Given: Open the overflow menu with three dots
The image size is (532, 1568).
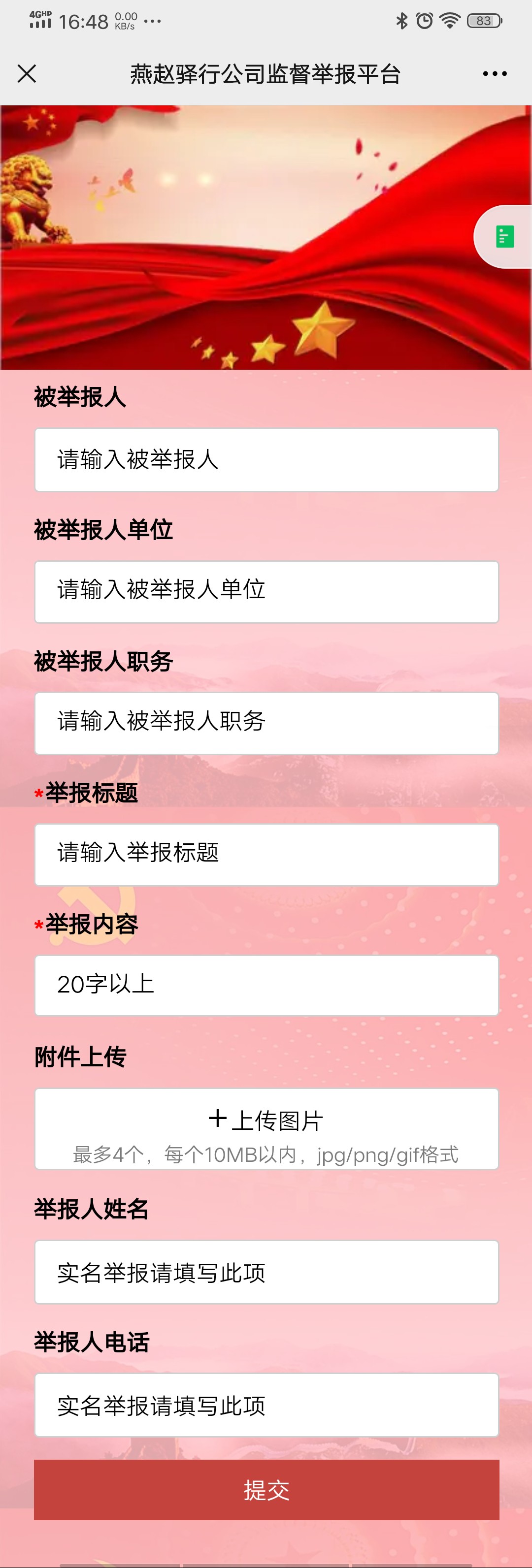Looking at the screenshot, I should 494,74.
